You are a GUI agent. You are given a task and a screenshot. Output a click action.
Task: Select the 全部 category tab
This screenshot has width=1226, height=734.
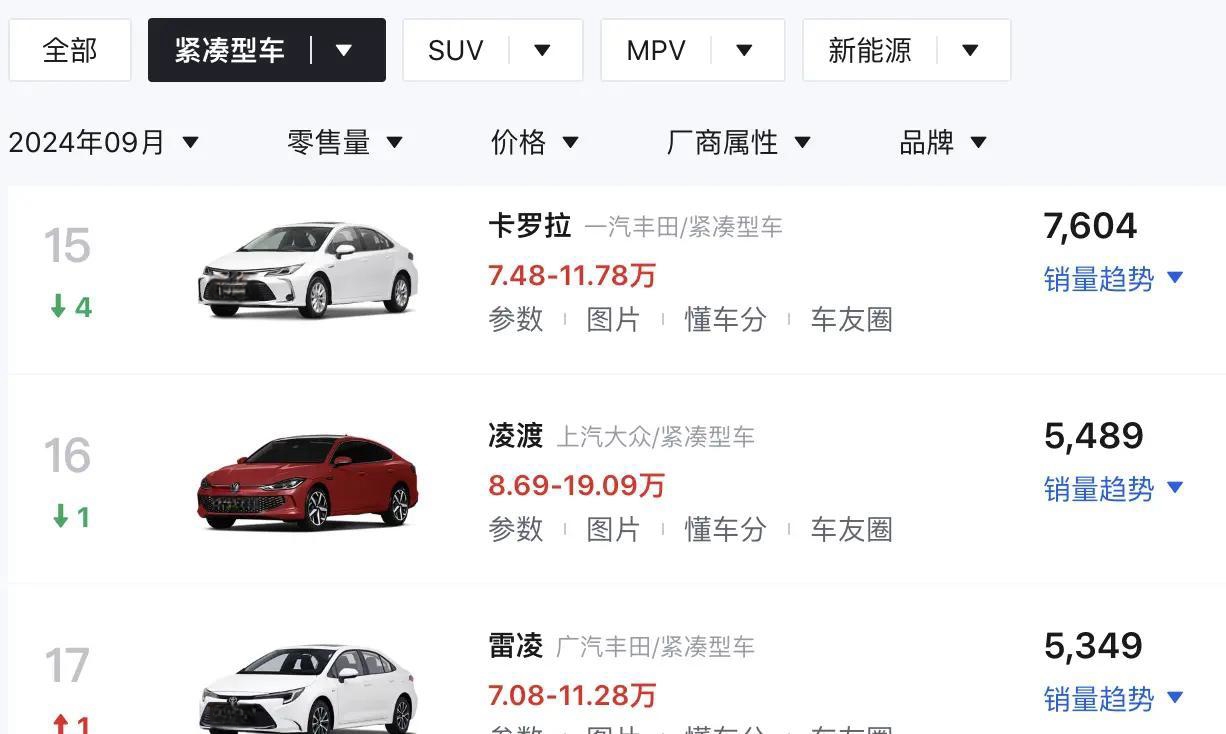pos(69,50)
